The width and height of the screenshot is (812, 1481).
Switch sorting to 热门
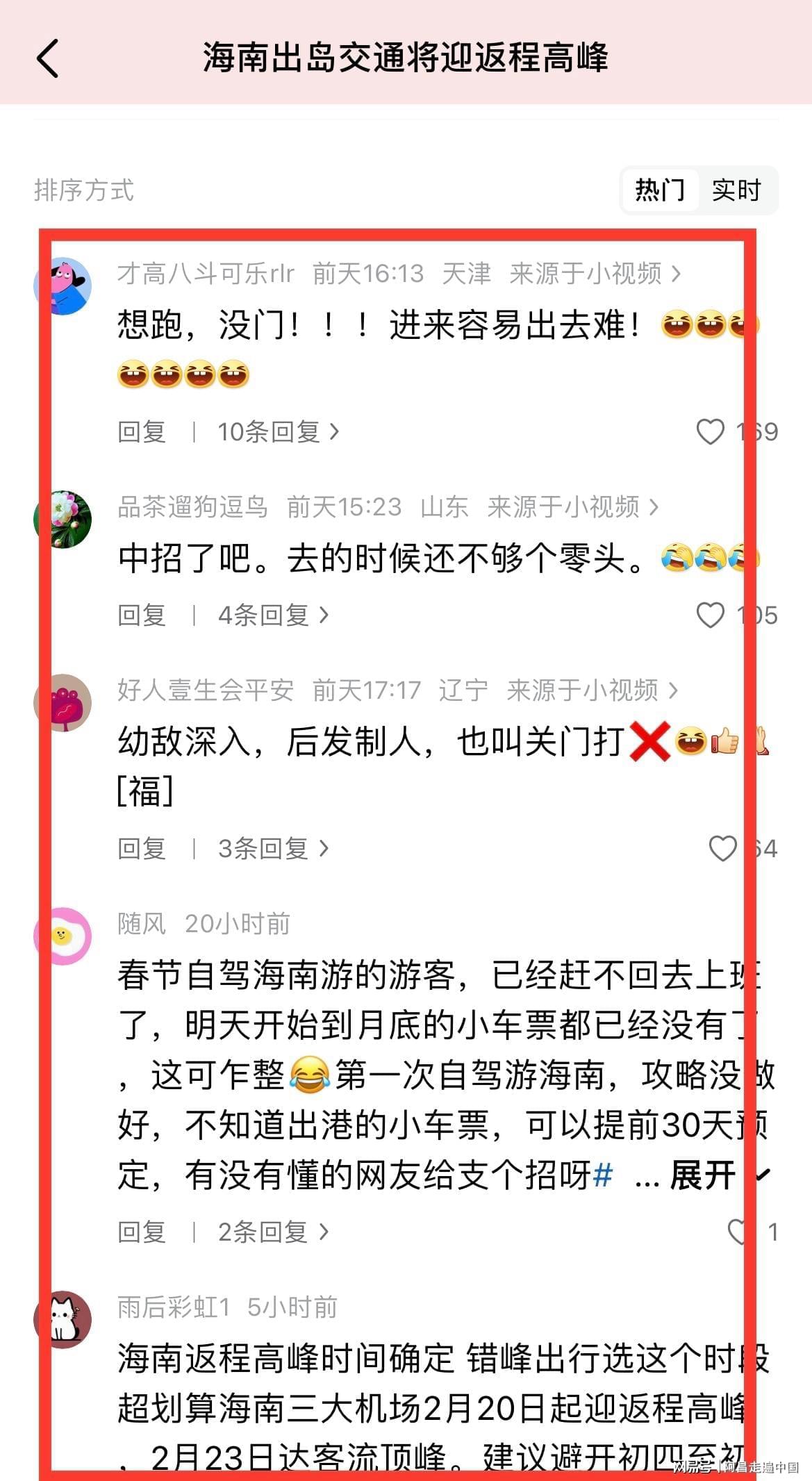point(659,190)
